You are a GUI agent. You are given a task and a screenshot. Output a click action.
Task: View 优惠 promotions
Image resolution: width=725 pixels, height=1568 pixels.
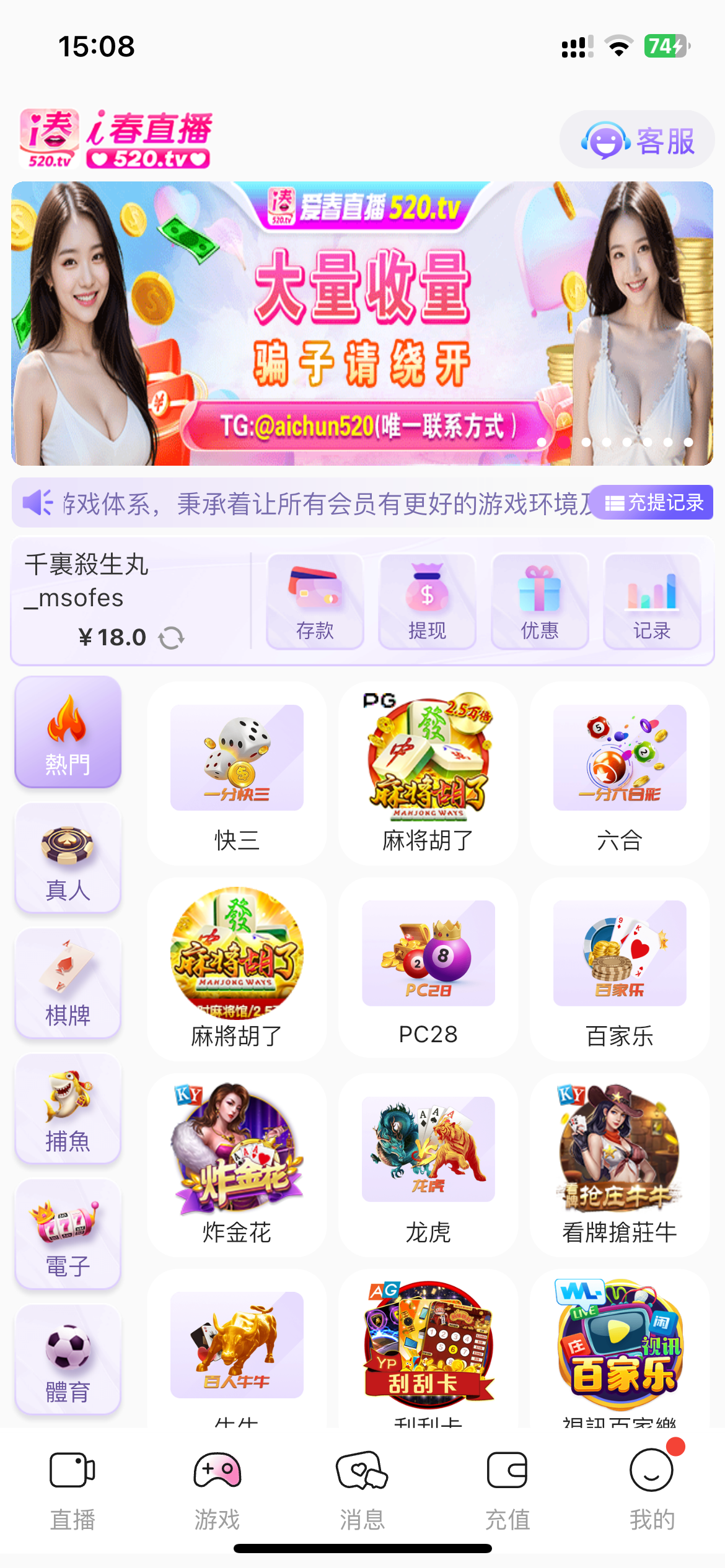pos(540,601)
